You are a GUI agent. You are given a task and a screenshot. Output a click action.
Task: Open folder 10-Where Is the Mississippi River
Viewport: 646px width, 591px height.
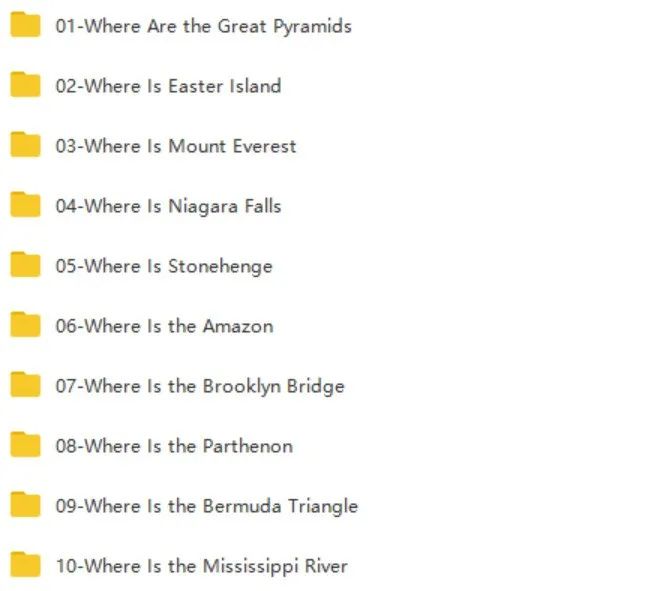click(201, 567)
